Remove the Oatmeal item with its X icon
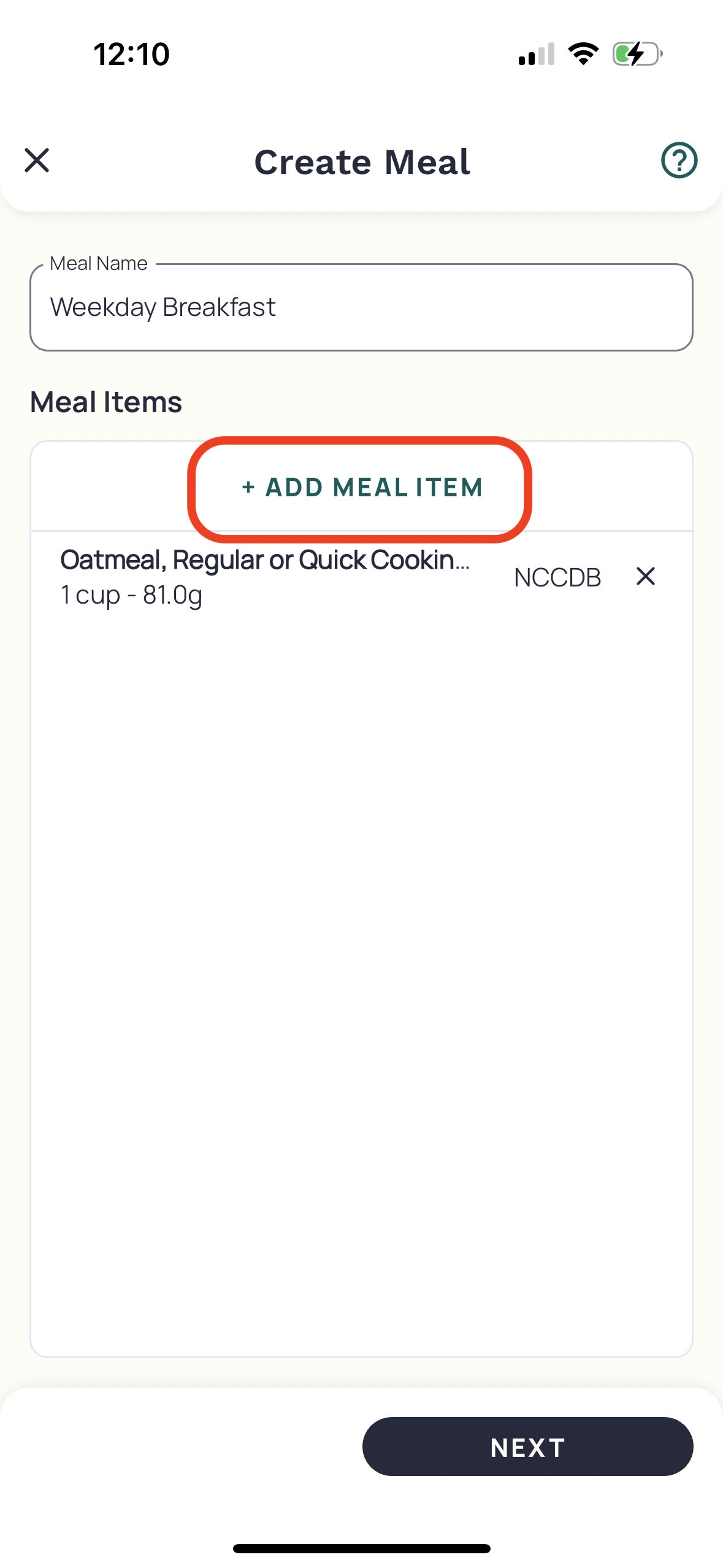Viewport: 723px width, 1568px height. tap(646, 577)
